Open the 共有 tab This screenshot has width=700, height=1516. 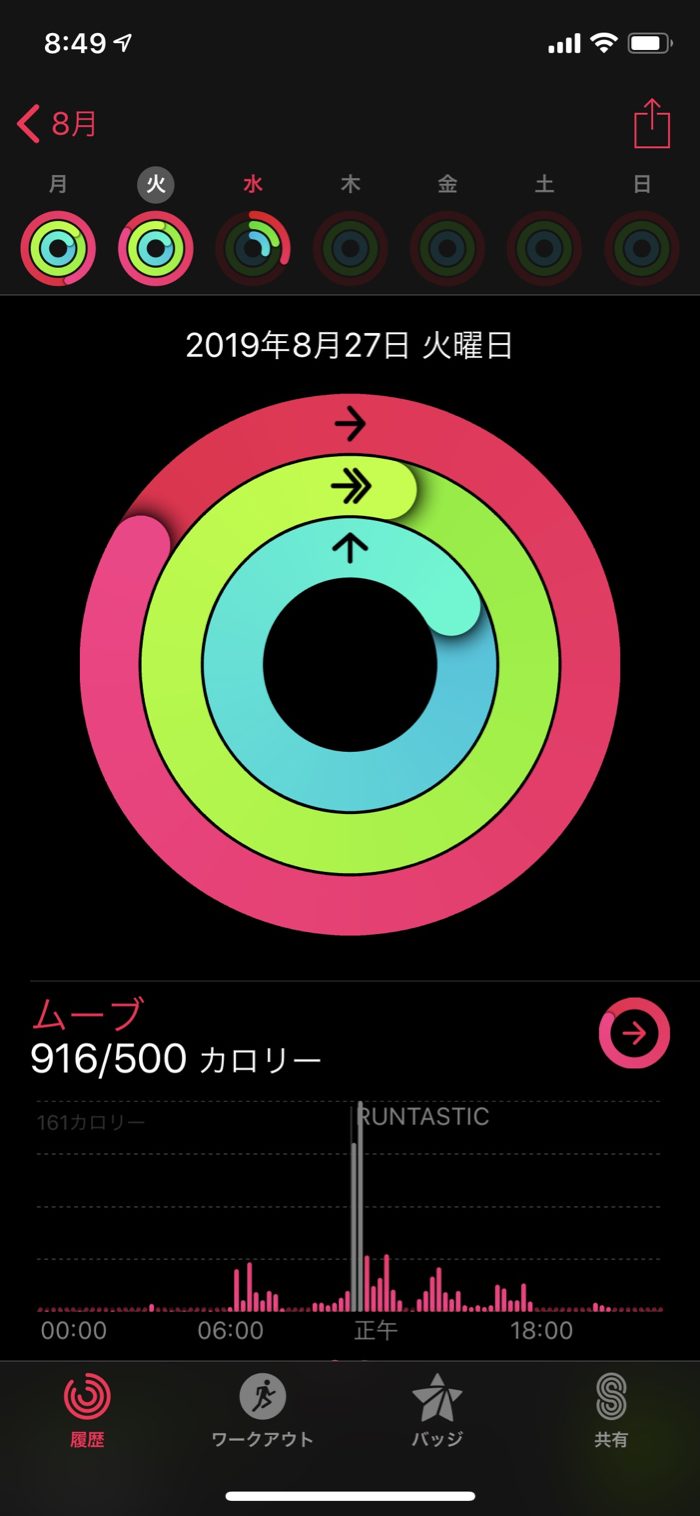(x=611, y=1410)
